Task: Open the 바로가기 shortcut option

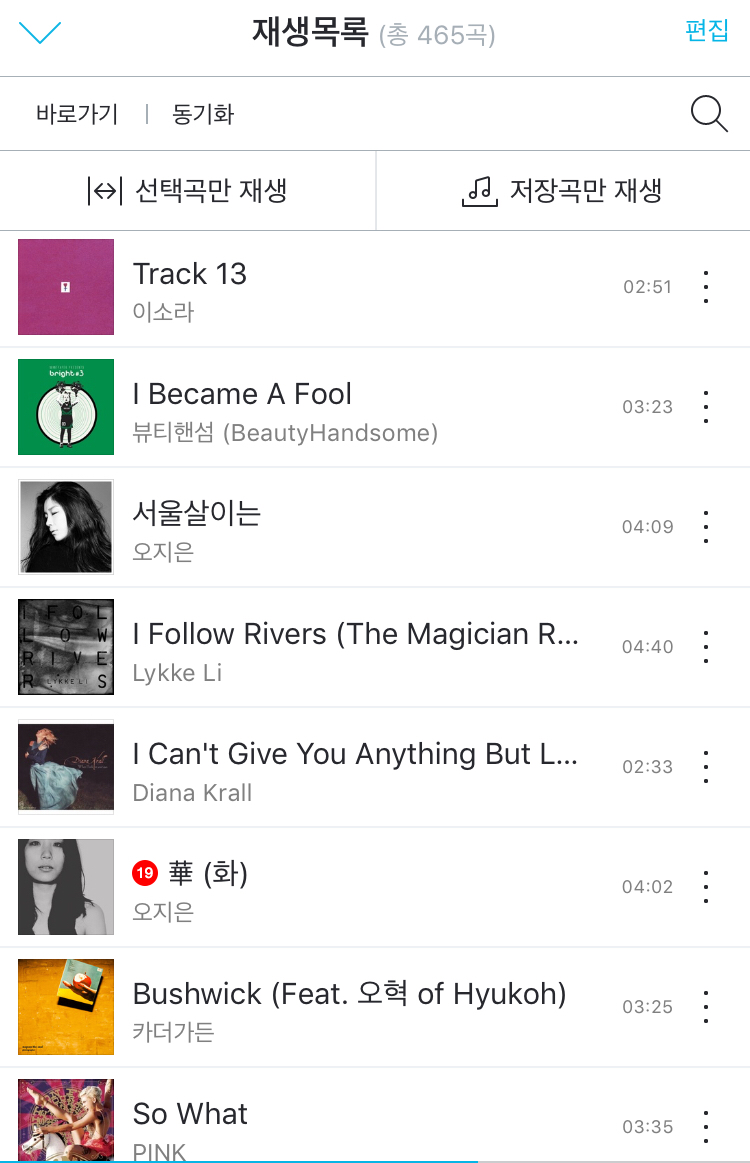Action: tap(77, 114)
